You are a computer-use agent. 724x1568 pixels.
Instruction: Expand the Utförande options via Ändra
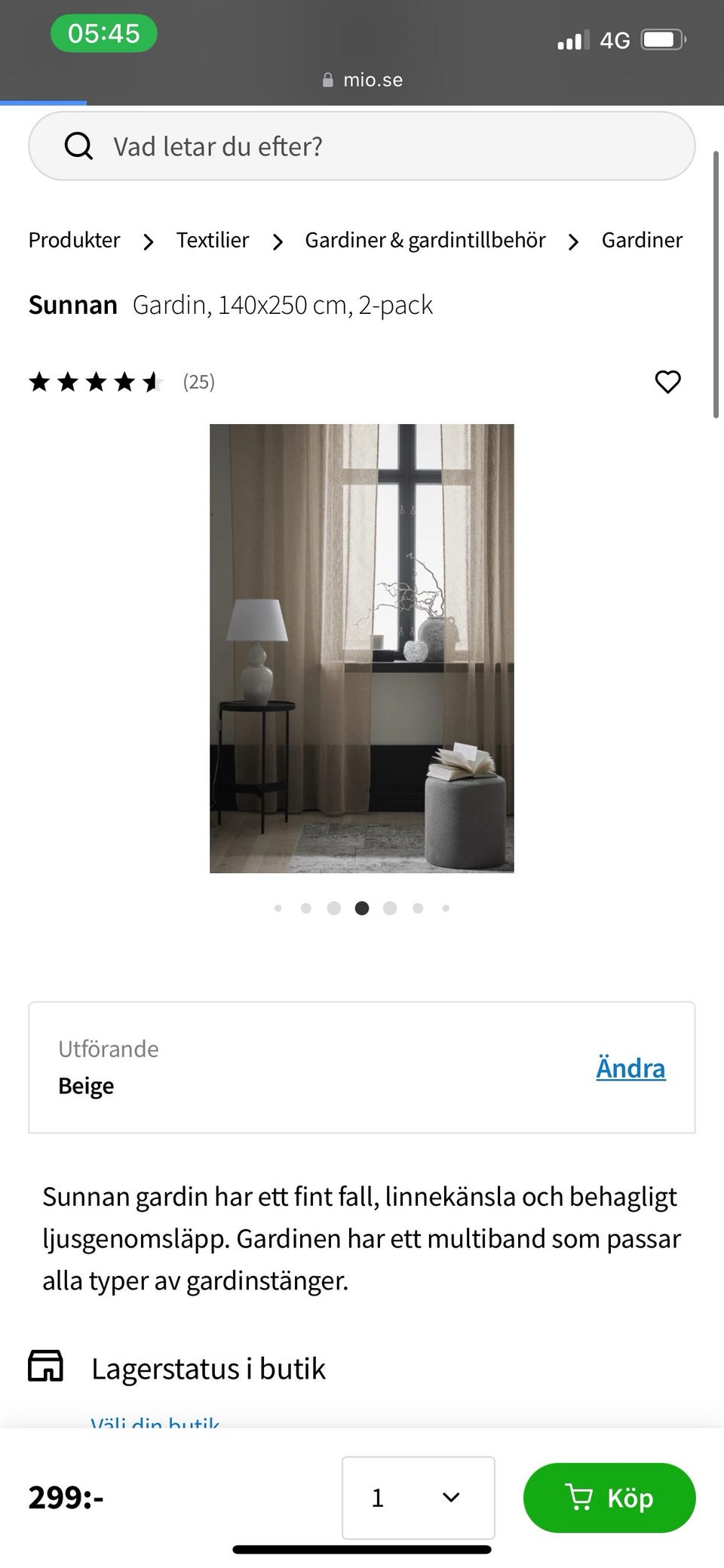630,1067
